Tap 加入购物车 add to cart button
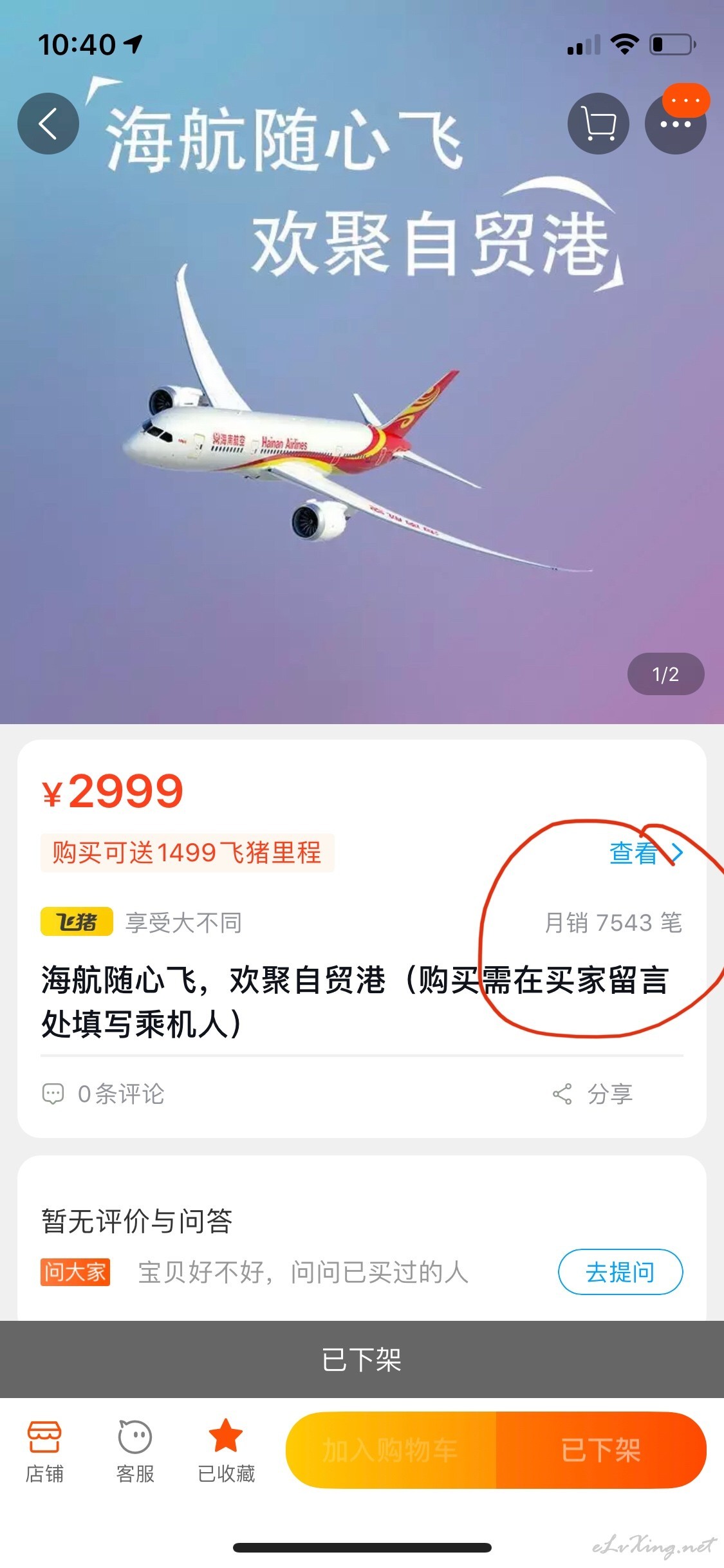The height and width of the screenshot is (1568, 724). pyautogui.click(x=391, y=1450)
